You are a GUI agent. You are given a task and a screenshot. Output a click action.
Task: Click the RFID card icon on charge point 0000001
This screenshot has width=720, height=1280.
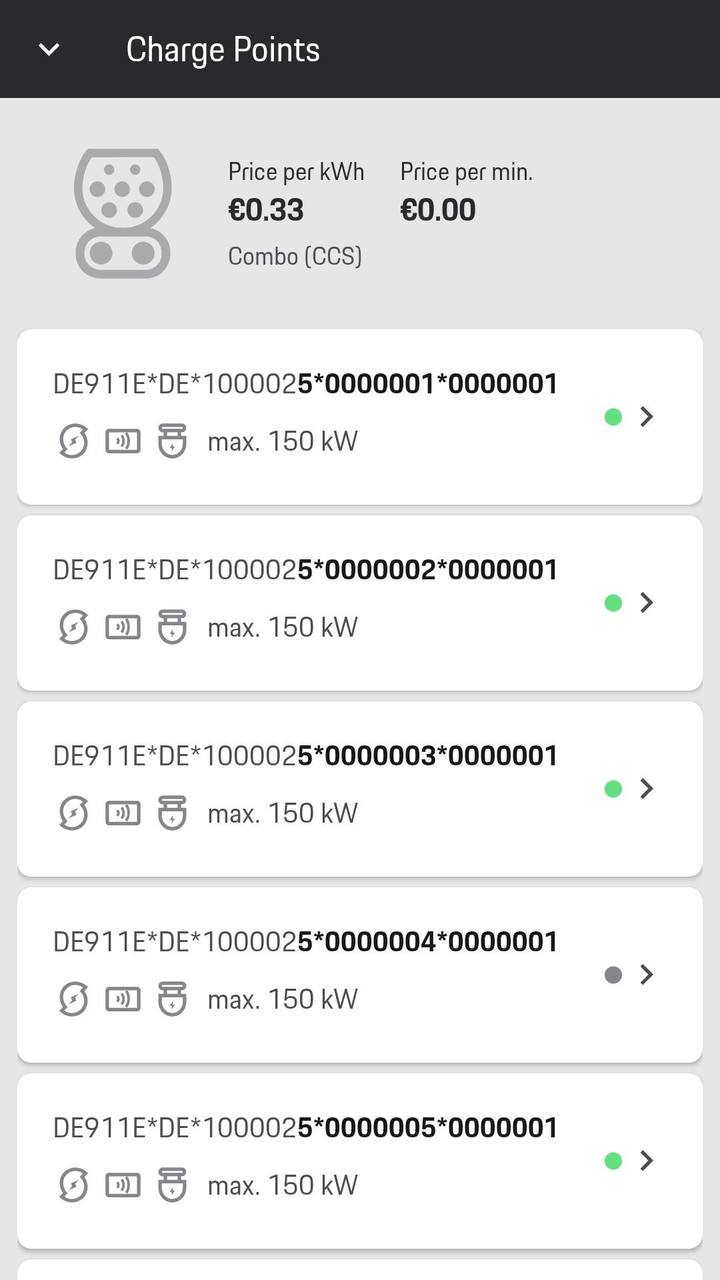point(122,440)
